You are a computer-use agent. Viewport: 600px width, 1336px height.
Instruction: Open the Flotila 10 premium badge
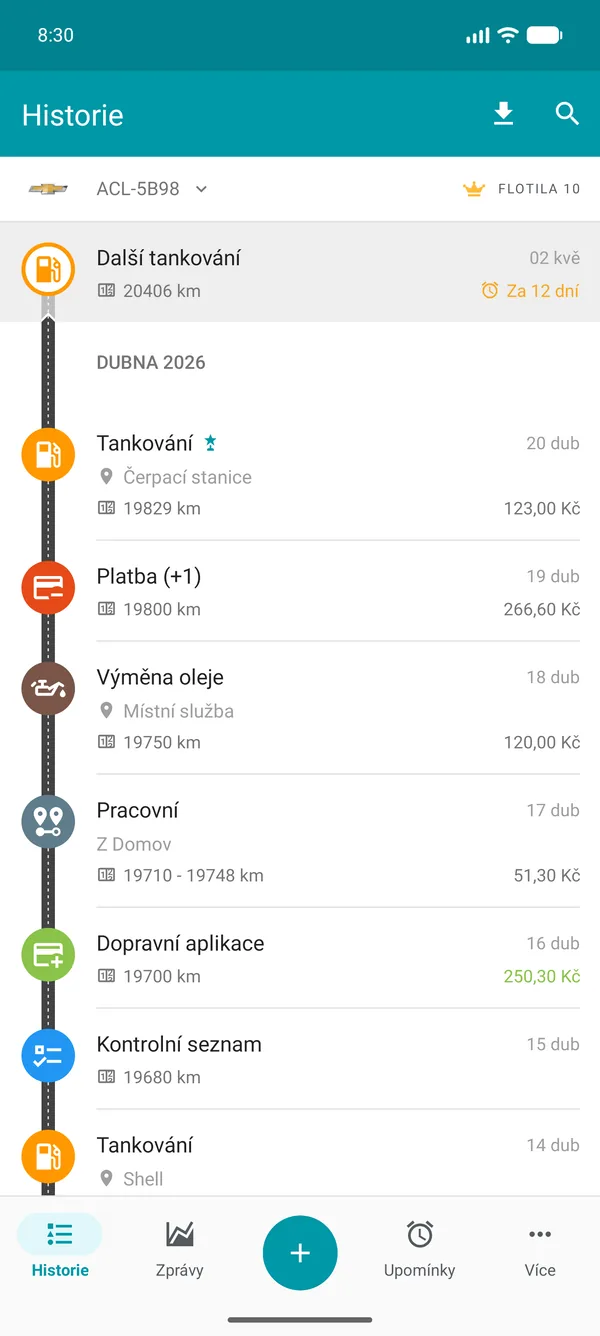[521, 189]
